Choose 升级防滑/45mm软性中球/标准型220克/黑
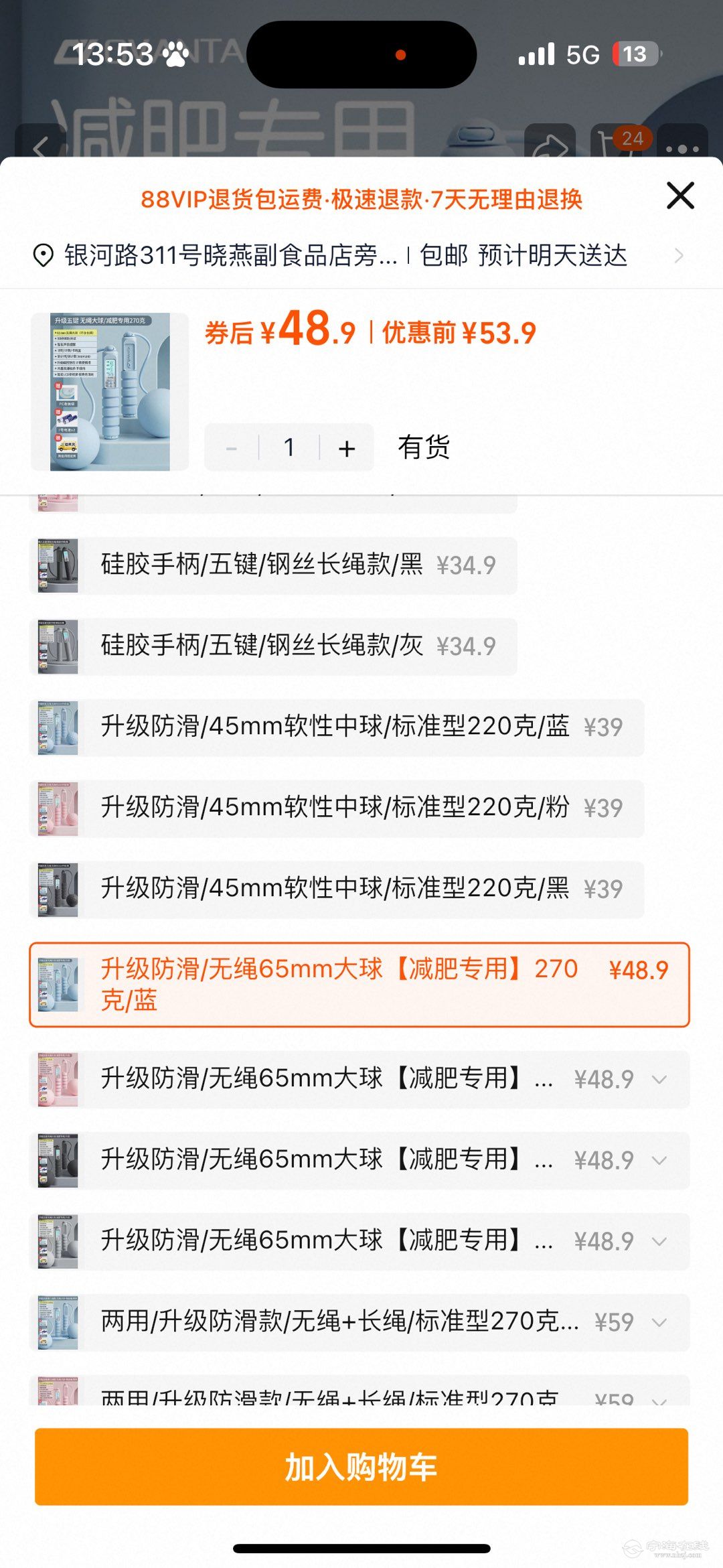This screenshot has width=723, height=1568. click(337, 889)
